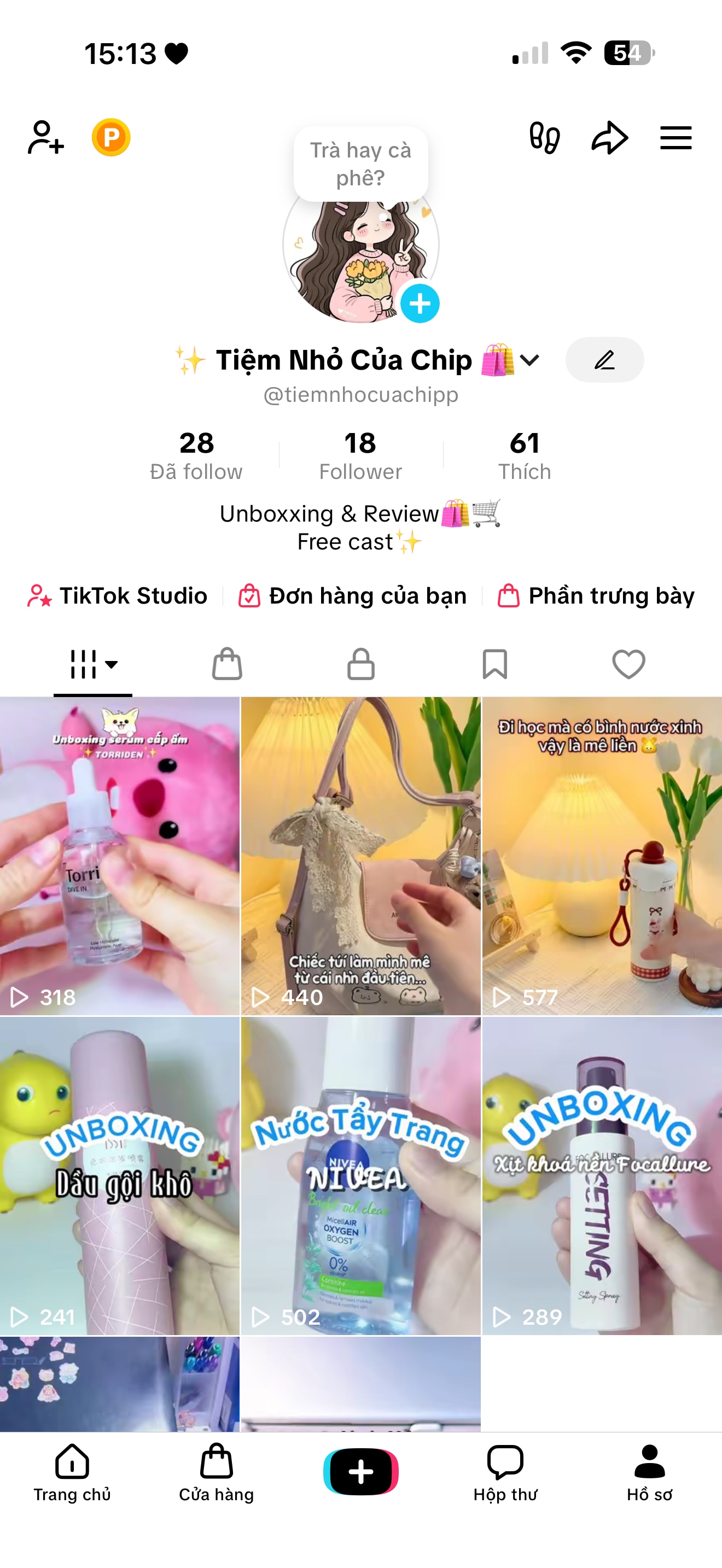Screen dimensions: 722x1568
Task: Open the Hộp thư inbox tab
Action: click(x=505, y=1472)
